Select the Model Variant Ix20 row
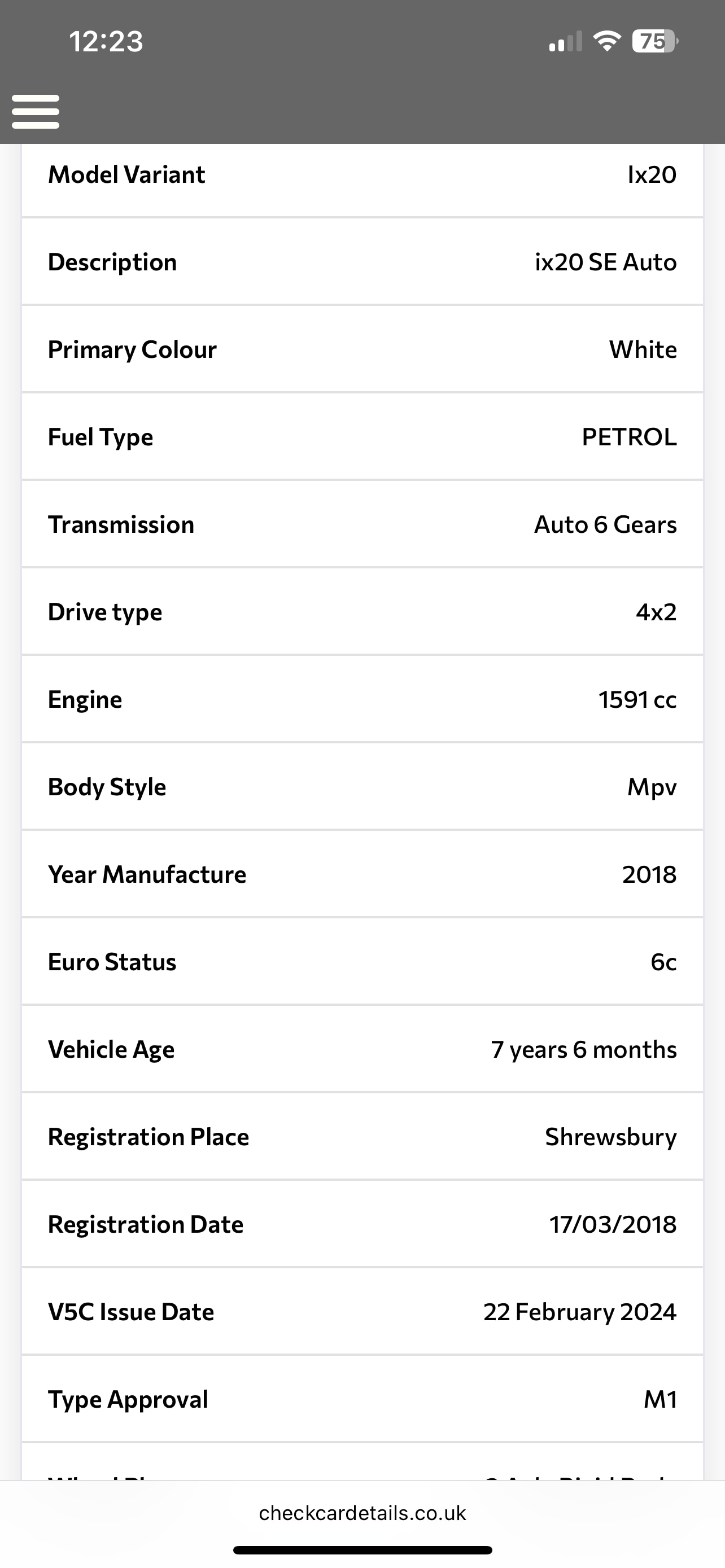 point(362,175)
